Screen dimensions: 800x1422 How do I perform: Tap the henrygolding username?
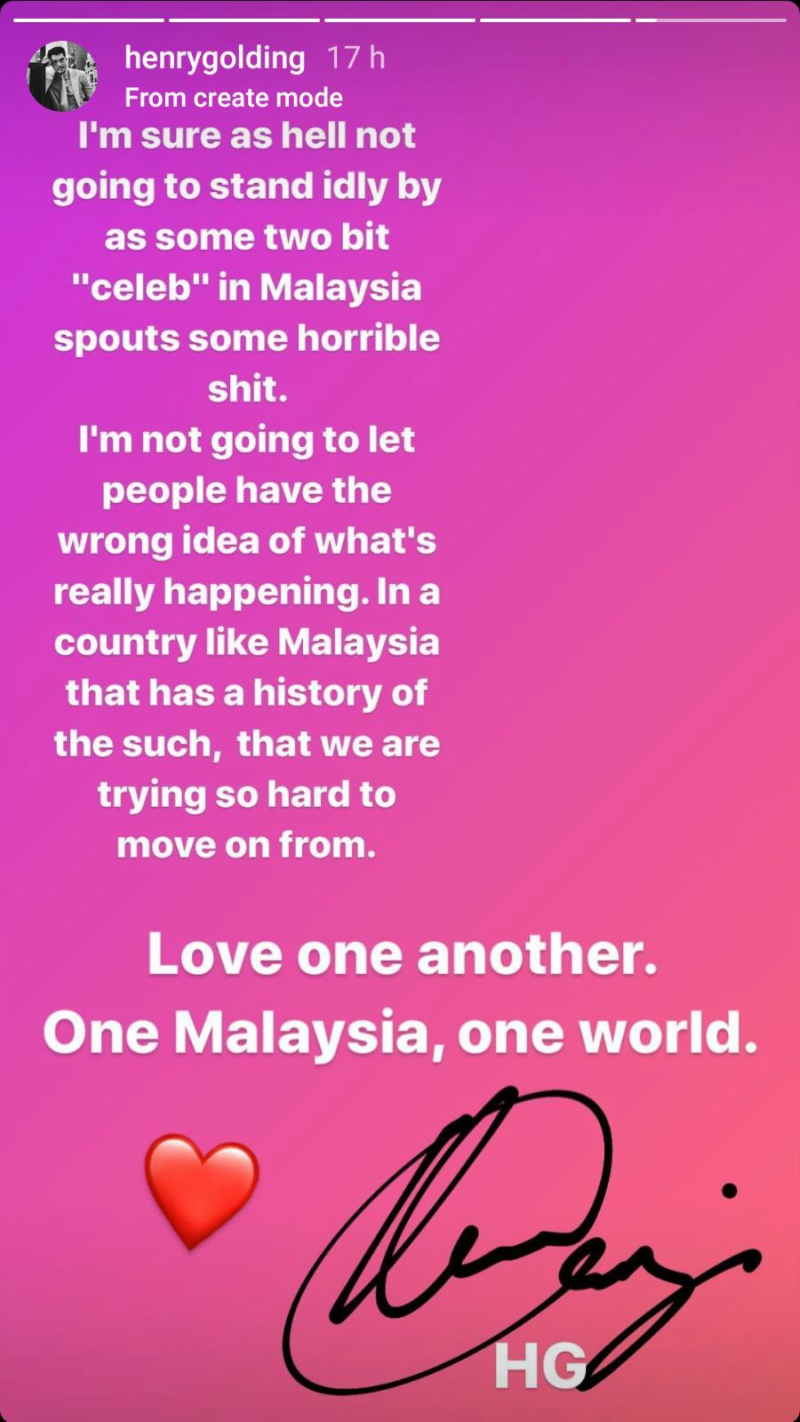point(214,58)
